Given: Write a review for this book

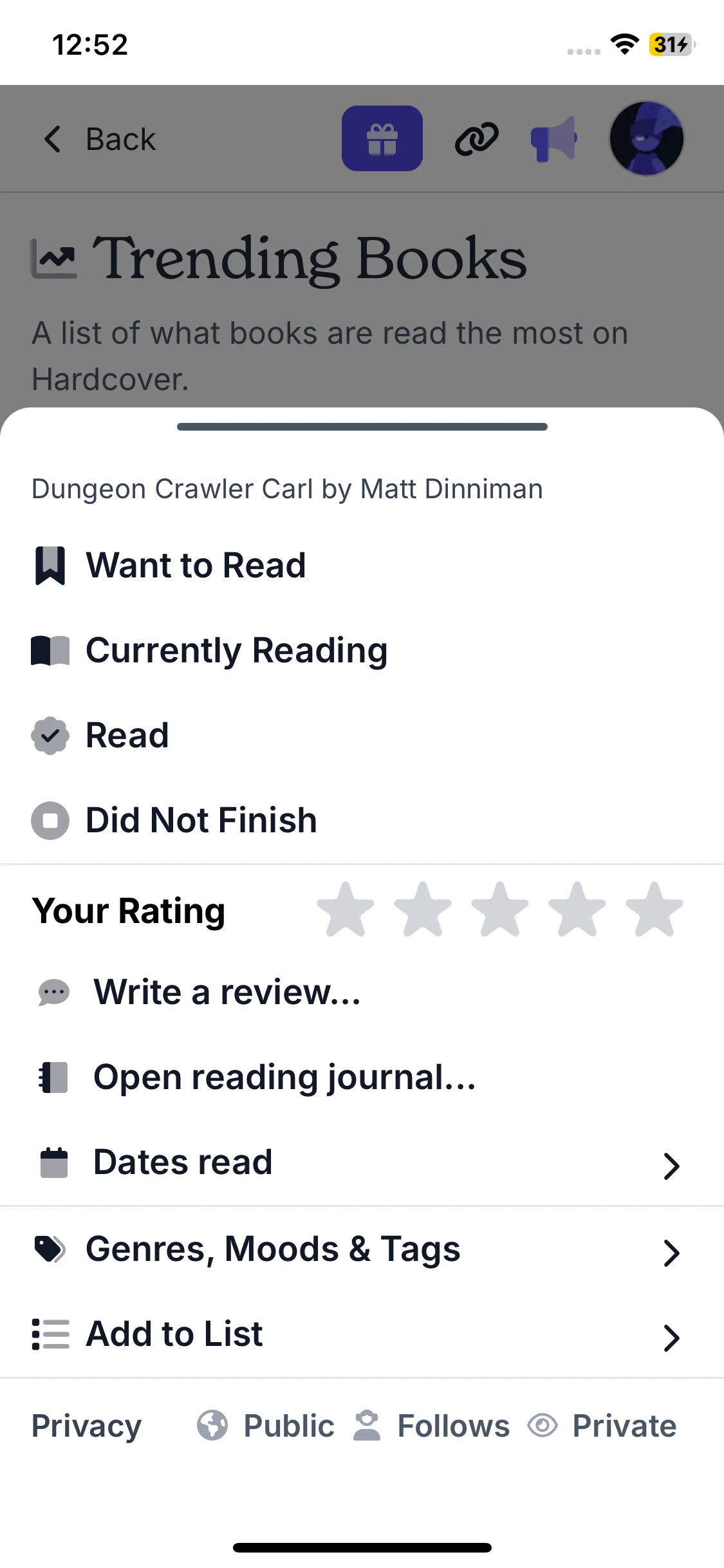Looking at the screenshot, I should [x=227, y=992].
